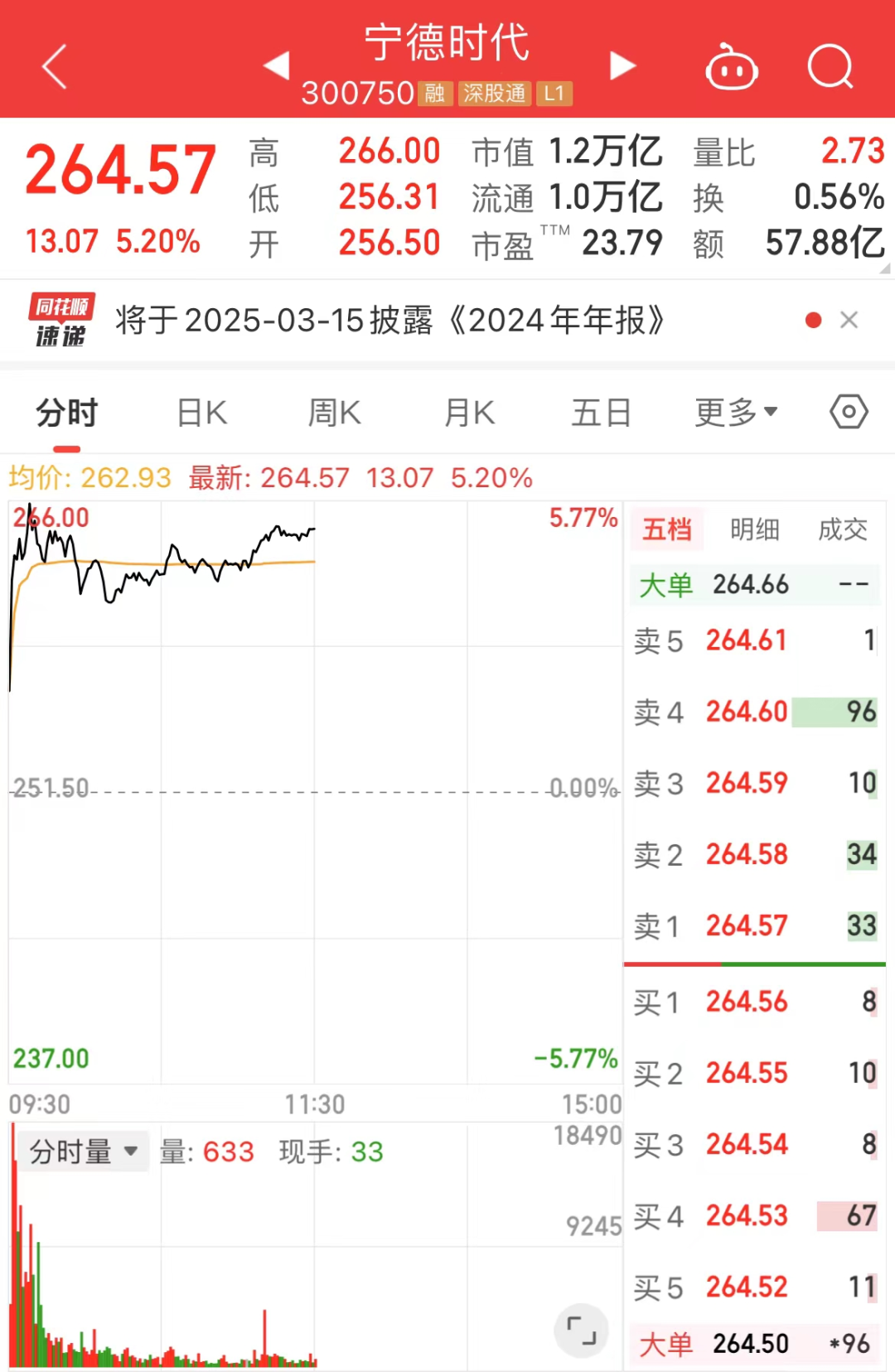Open the 2024年年报 disclosure notice
Image resolution: width=895 pixels, height=1372 pixels.
click(389, 321)
